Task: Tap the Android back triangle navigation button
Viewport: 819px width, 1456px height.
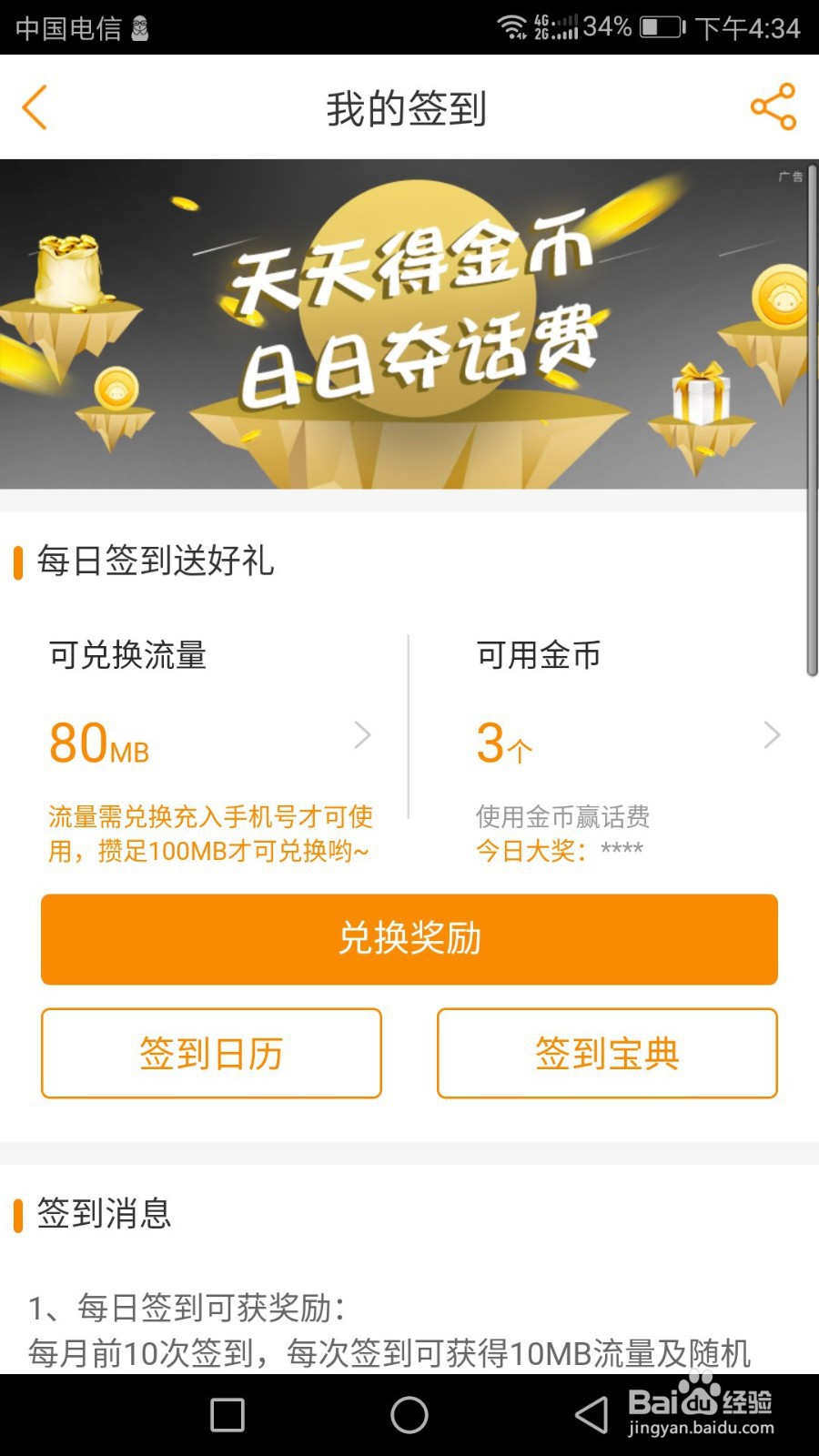Action: point(590,1416)
